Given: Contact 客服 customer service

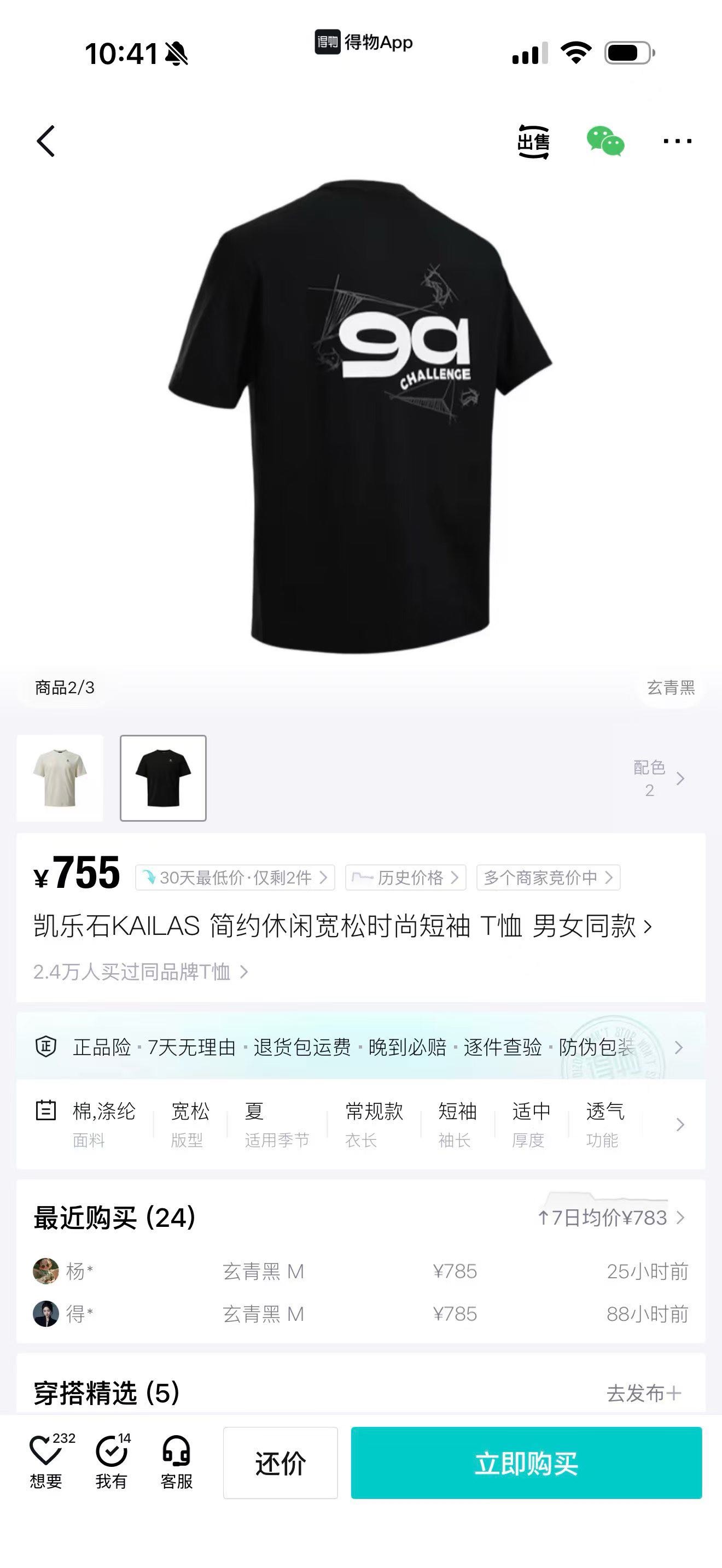Looking at the screenshot, I should coord(177,1461).
